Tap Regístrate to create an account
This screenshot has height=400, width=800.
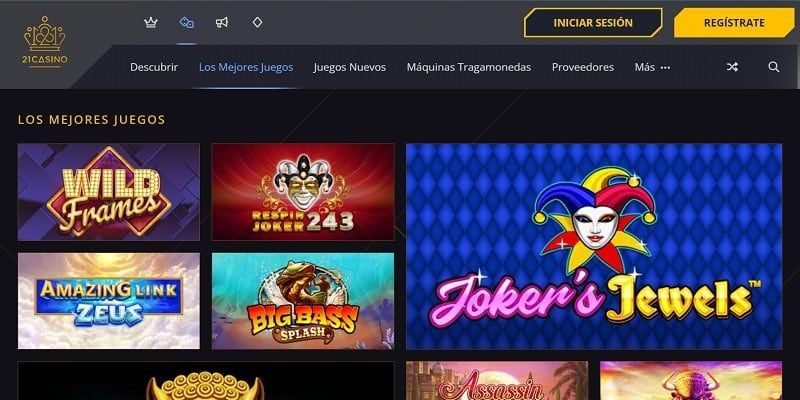734,22
